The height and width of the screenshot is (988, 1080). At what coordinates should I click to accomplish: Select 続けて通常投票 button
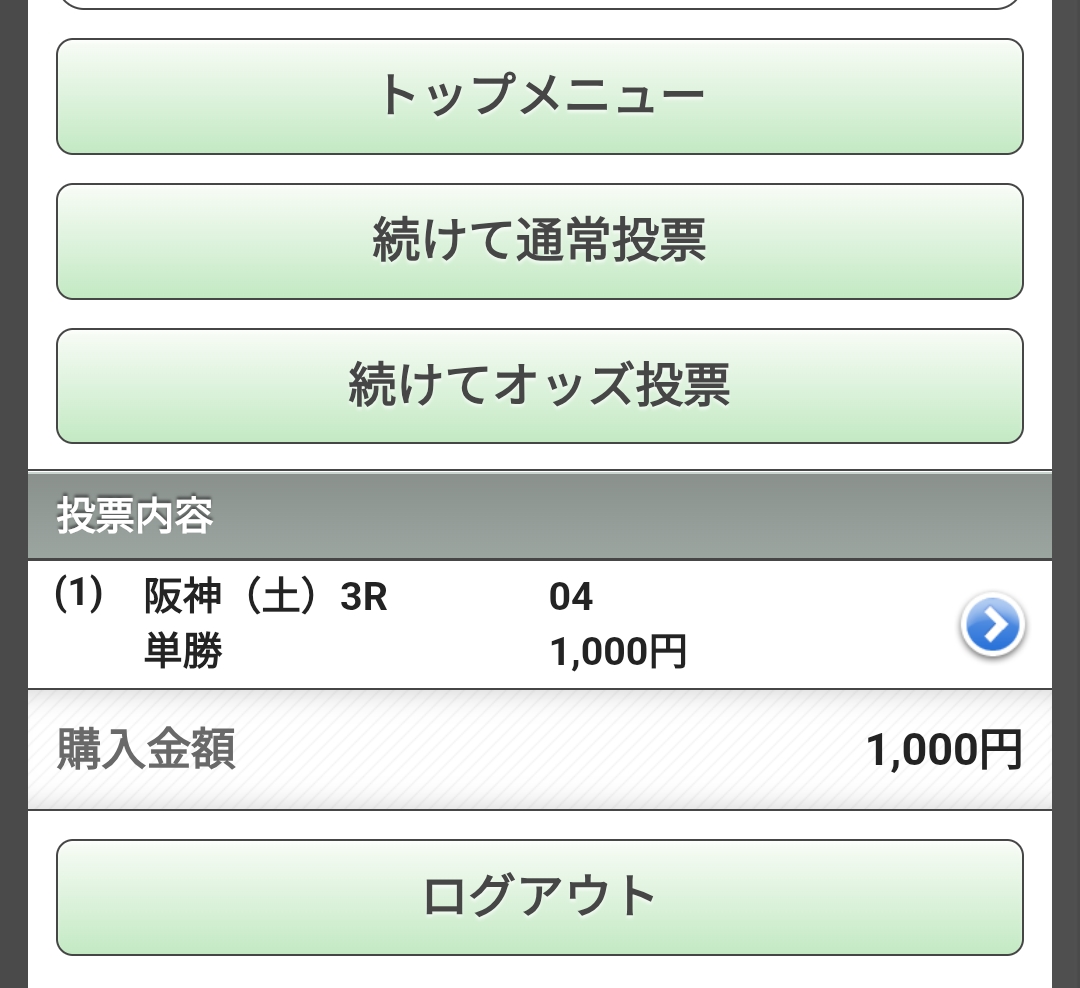pyautogui.click(x=540, y=241)
